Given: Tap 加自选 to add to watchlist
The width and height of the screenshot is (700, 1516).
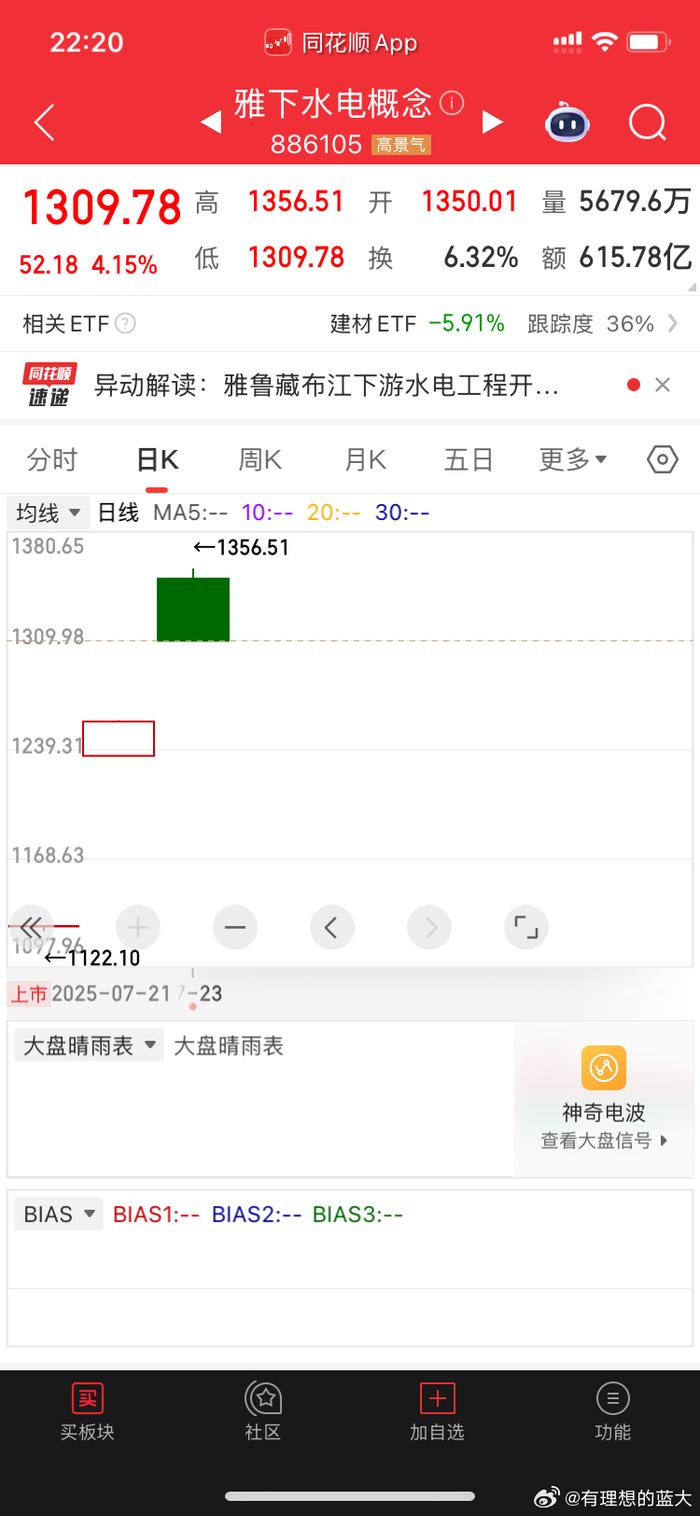Looking at the screenshot, I should (x=437, y=1412).
